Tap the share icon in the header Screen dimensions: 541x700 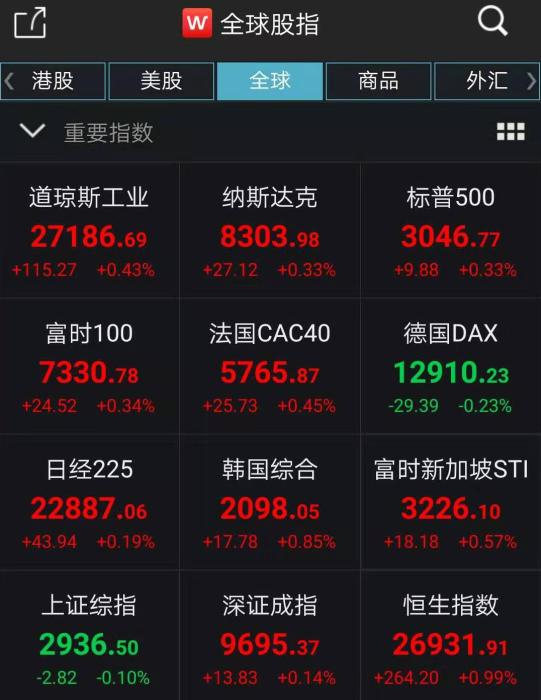[30, 23]
